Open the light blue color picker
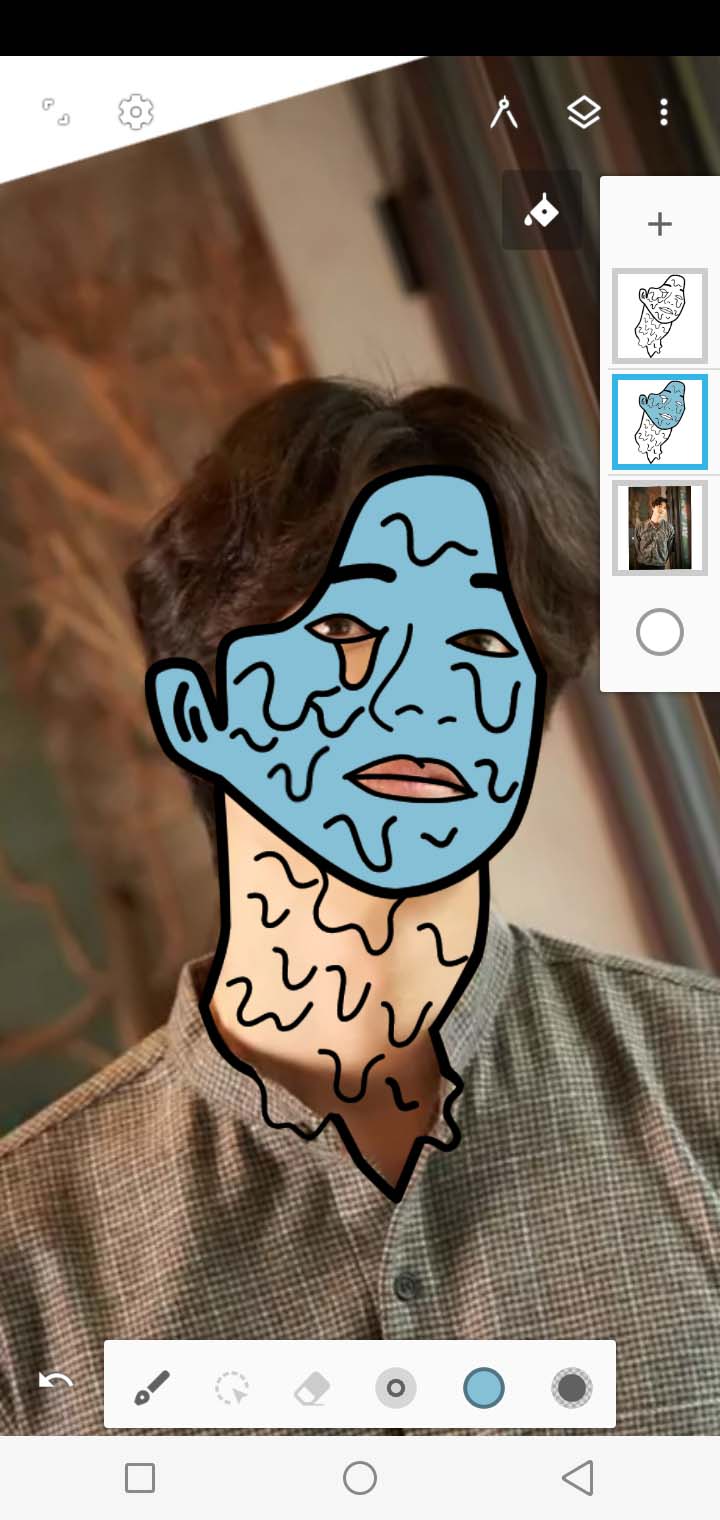Viewport: 720px width, 1520px height. (x=484, y=1388)
